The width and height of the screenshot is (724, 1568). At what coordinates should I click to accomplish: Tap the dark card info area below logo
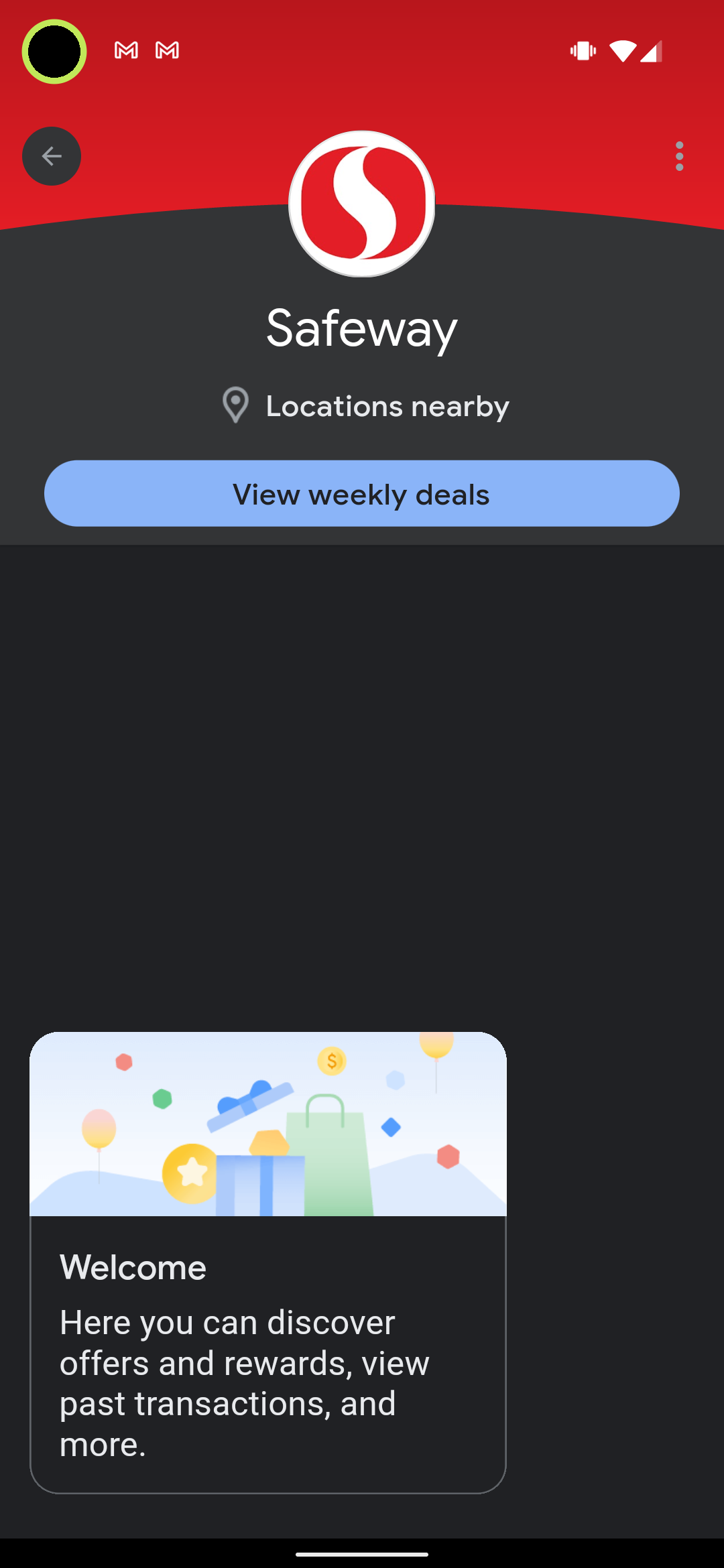click(x=362, y=375)
